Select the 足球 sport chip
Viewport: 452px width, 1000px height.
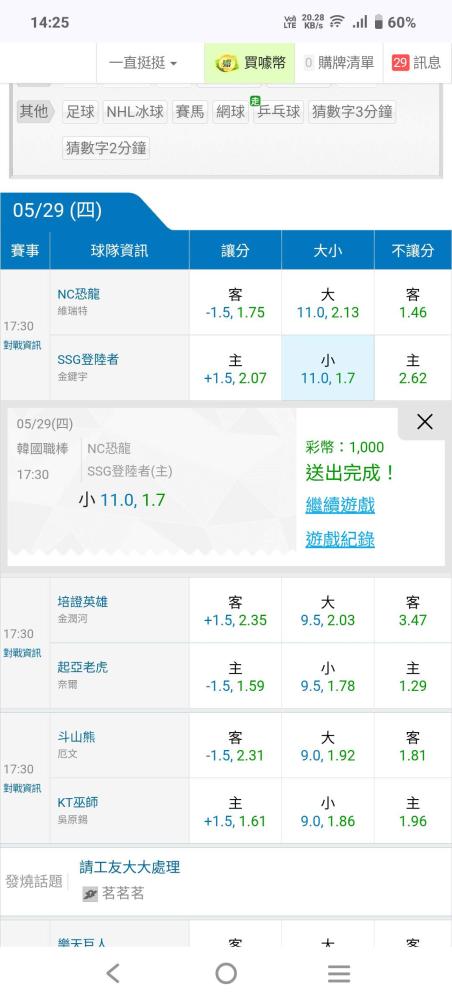pos(80,112)
